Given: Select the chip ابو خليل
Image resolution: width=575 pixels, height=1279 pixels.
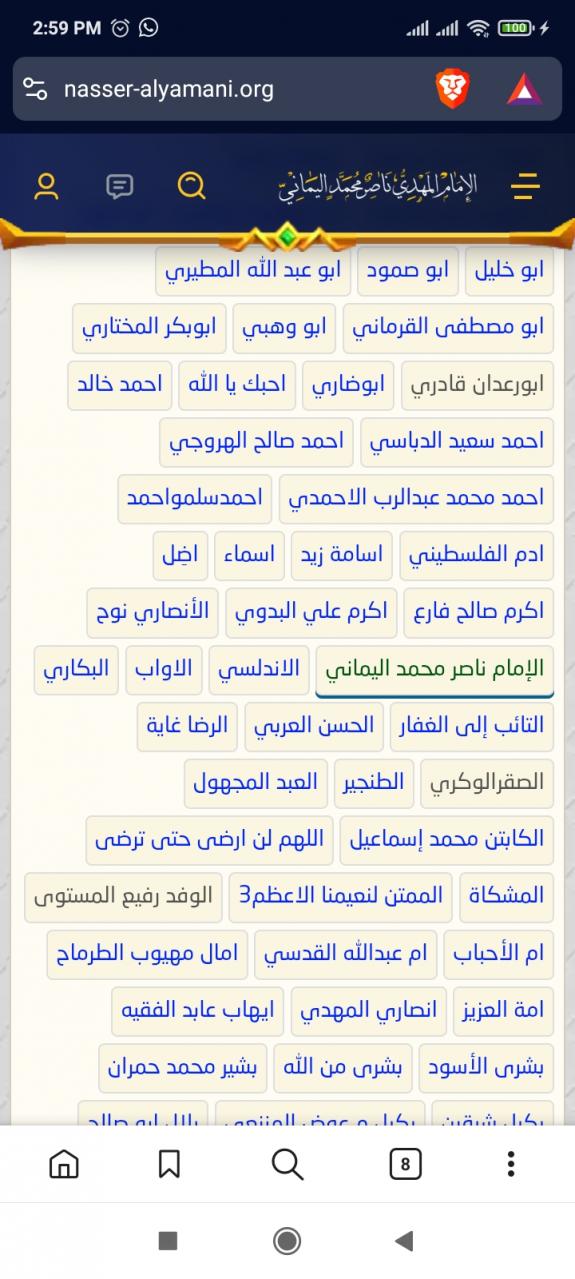Looking at the screenshot, I should (x=510, y=271).
